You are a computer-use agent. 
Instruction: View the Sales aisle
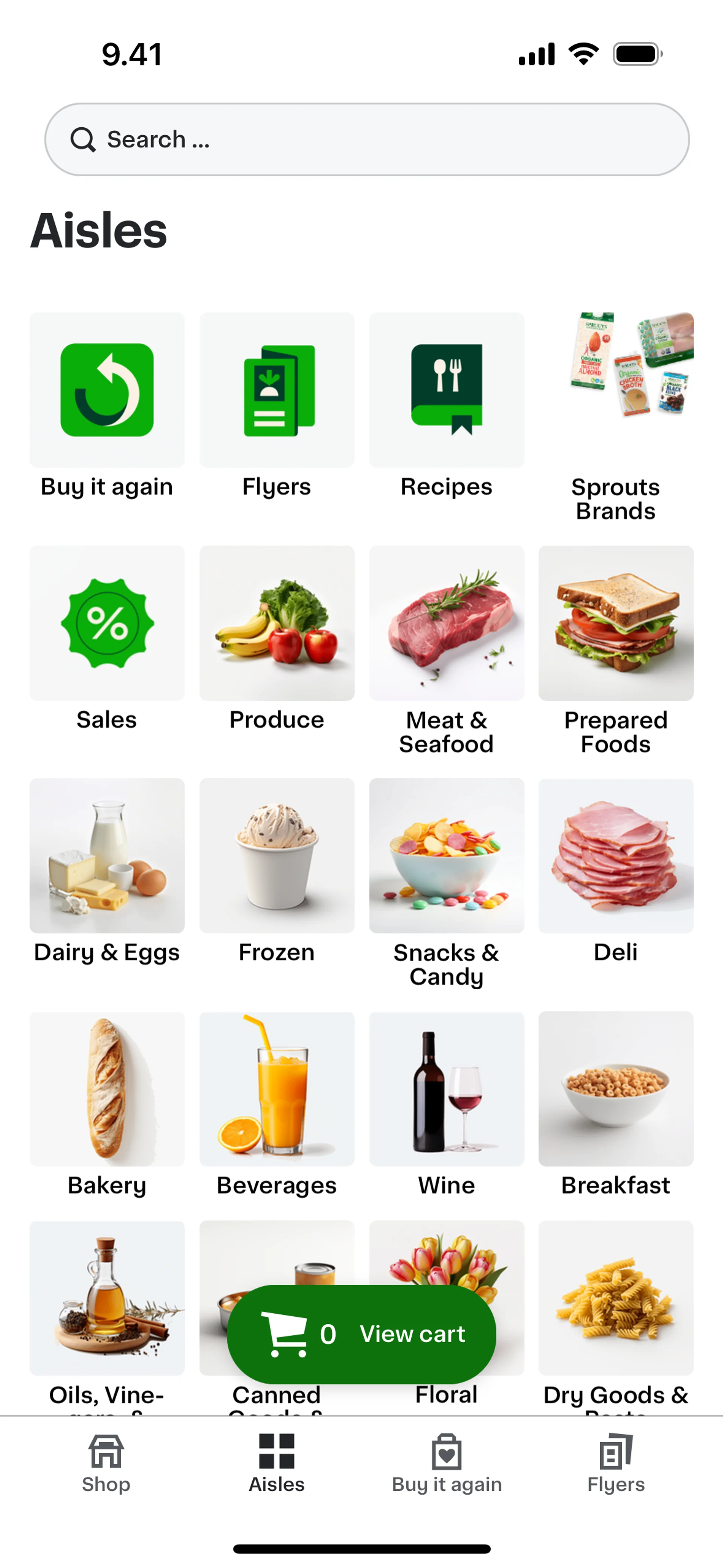(107, 623)
